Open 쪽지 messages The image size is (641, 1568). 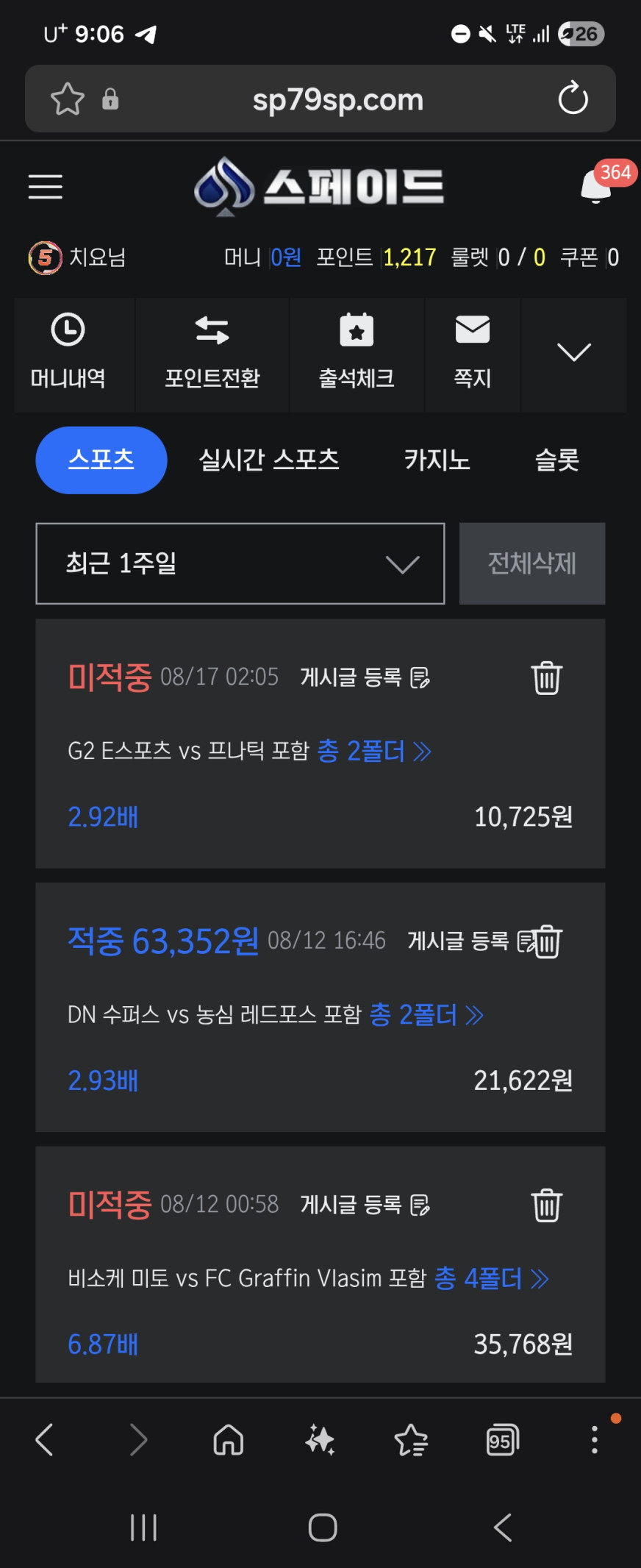473,354
